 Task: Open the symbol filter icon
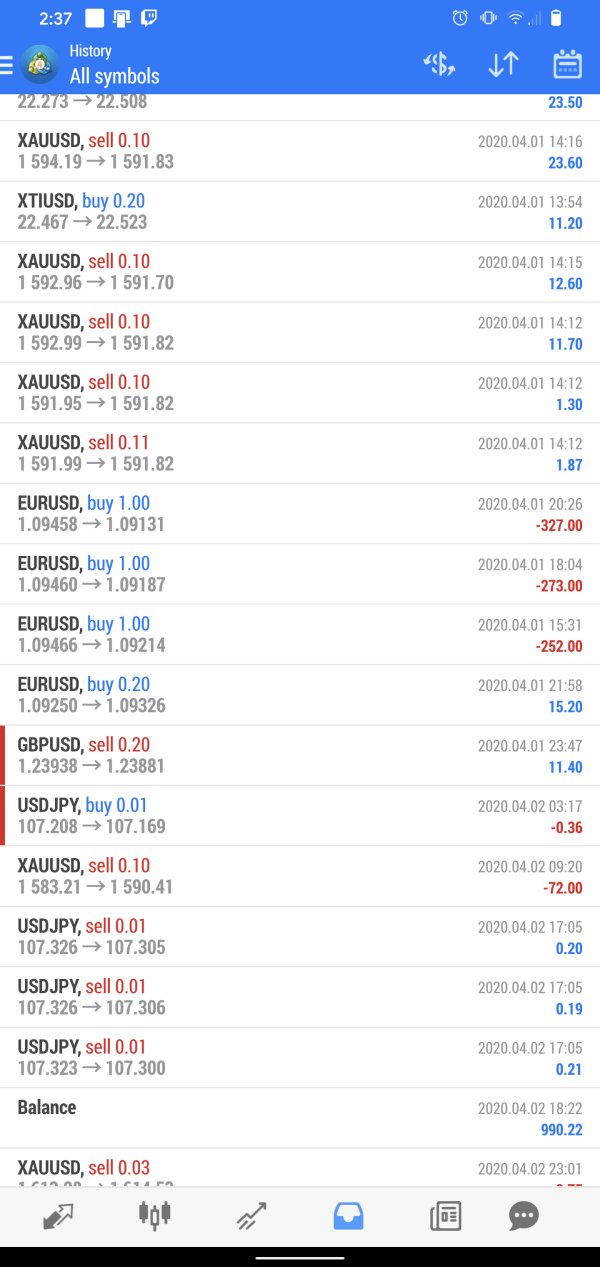point(439,64)
